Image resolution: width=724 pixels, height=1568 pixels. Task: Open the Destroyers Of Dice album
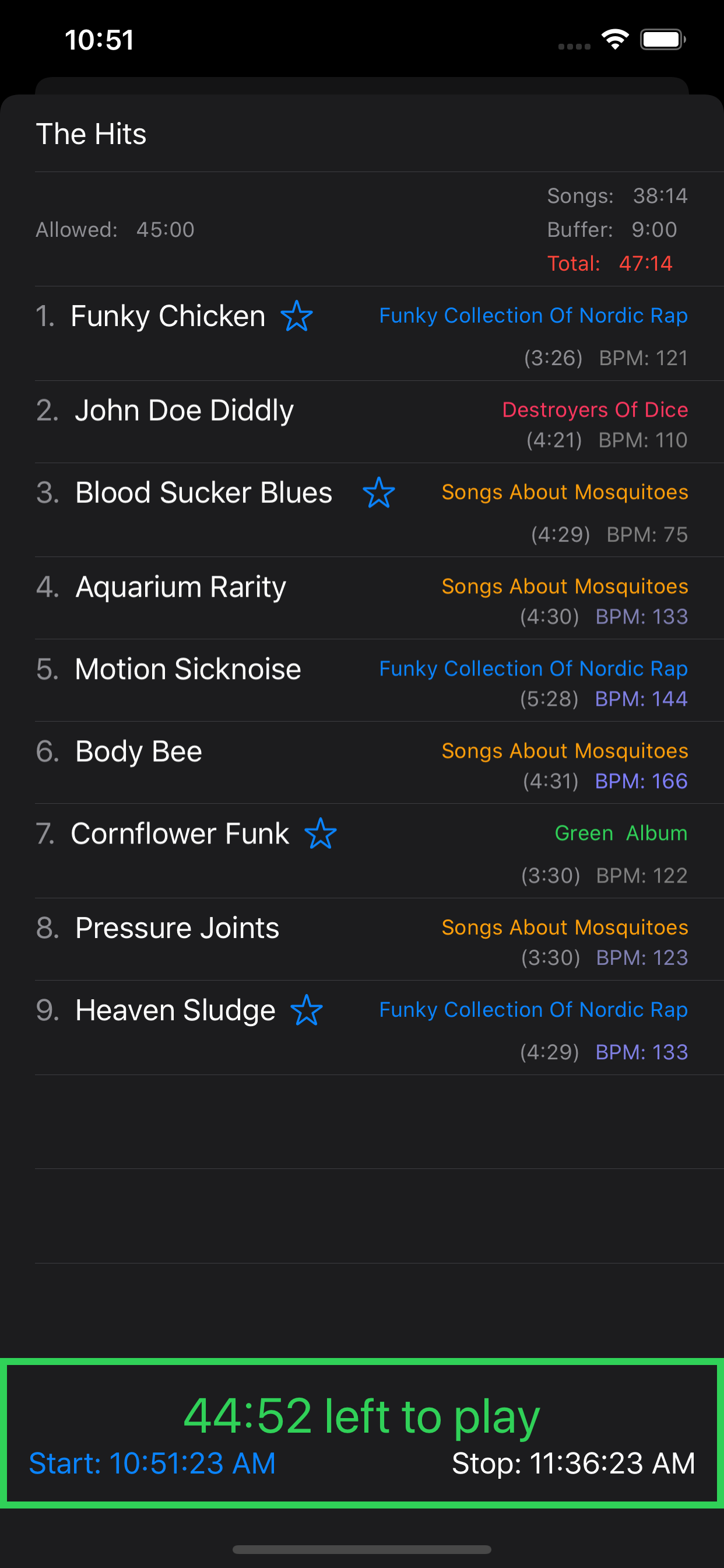tap(595, 409)
